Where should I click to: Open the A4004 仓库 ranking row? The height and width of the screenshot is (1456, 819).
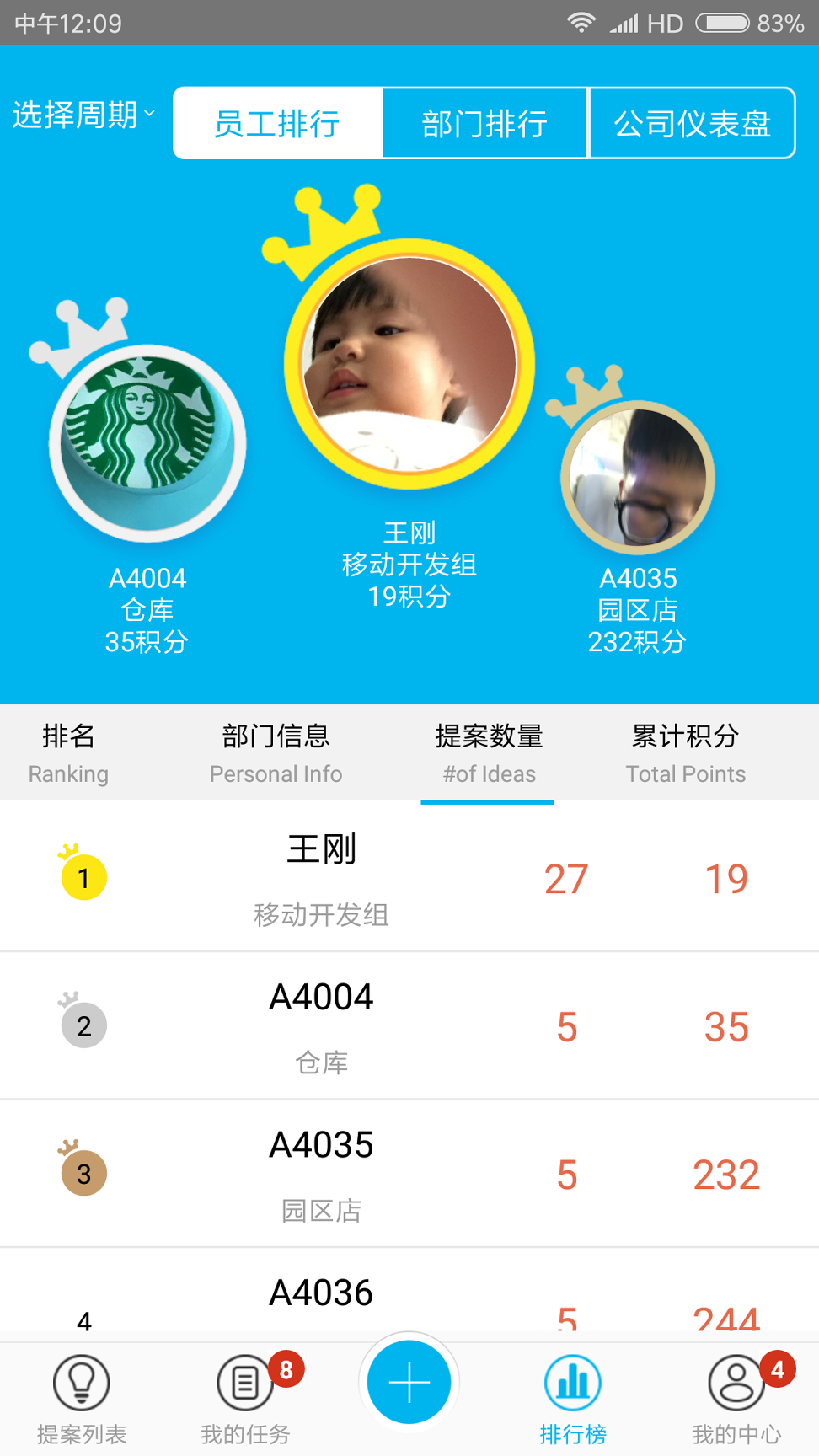coord(409,1026)
